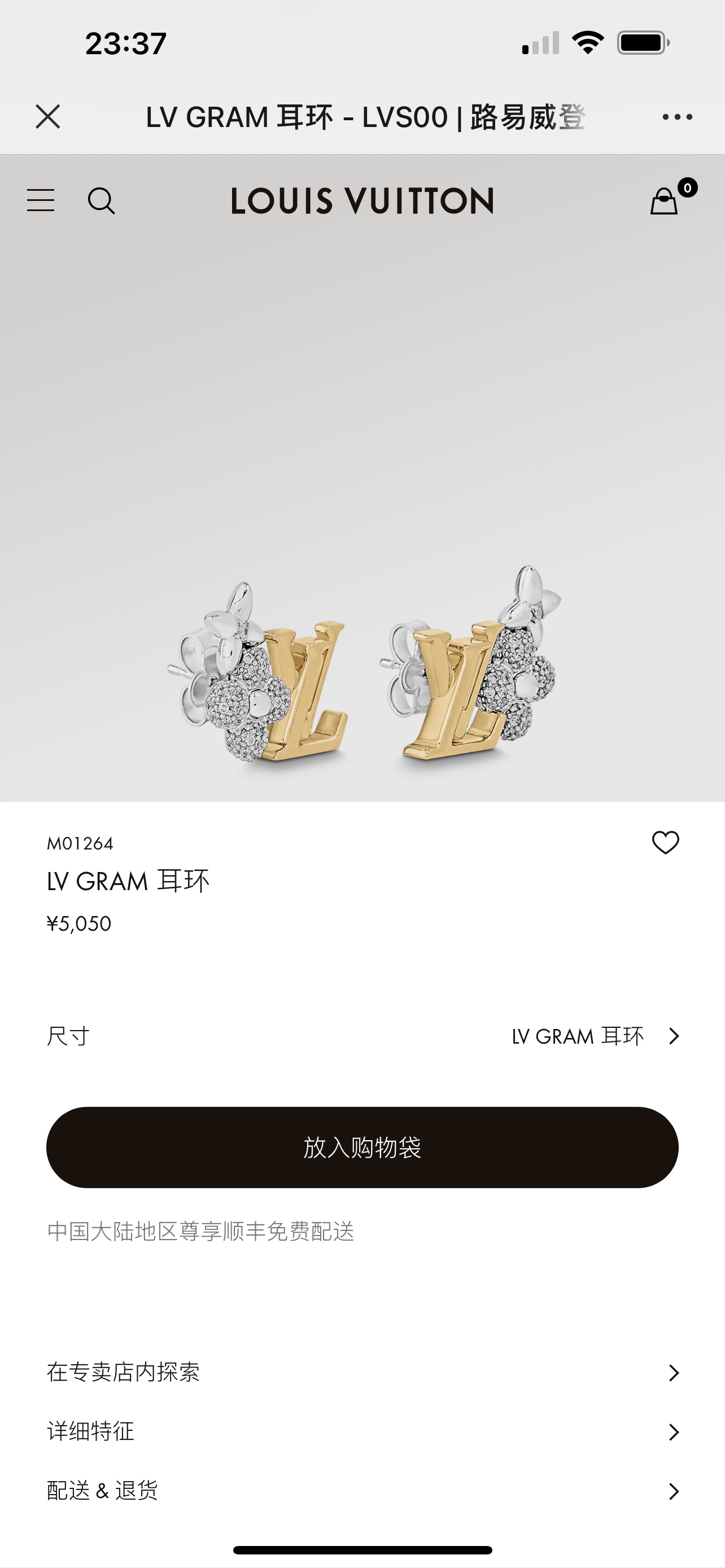Add LV GRAM earrings to wishlist

coord(665,843)
